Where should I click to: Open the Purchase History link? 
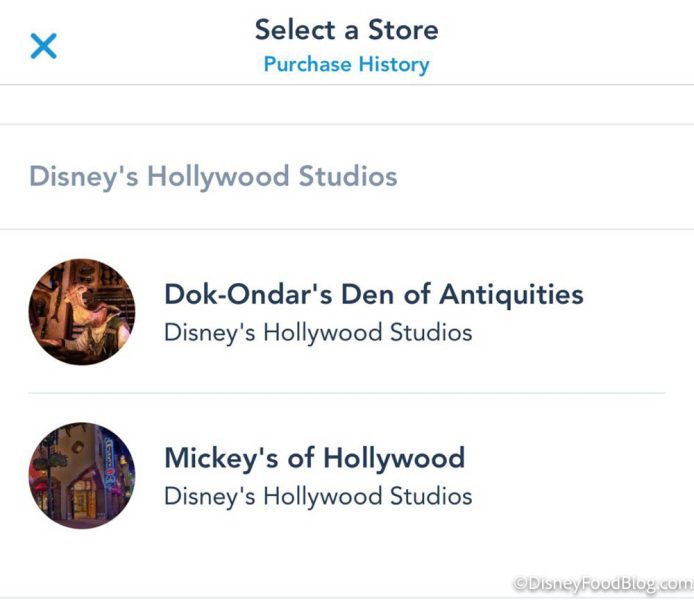pyautogui.click(x=346, y=65)
